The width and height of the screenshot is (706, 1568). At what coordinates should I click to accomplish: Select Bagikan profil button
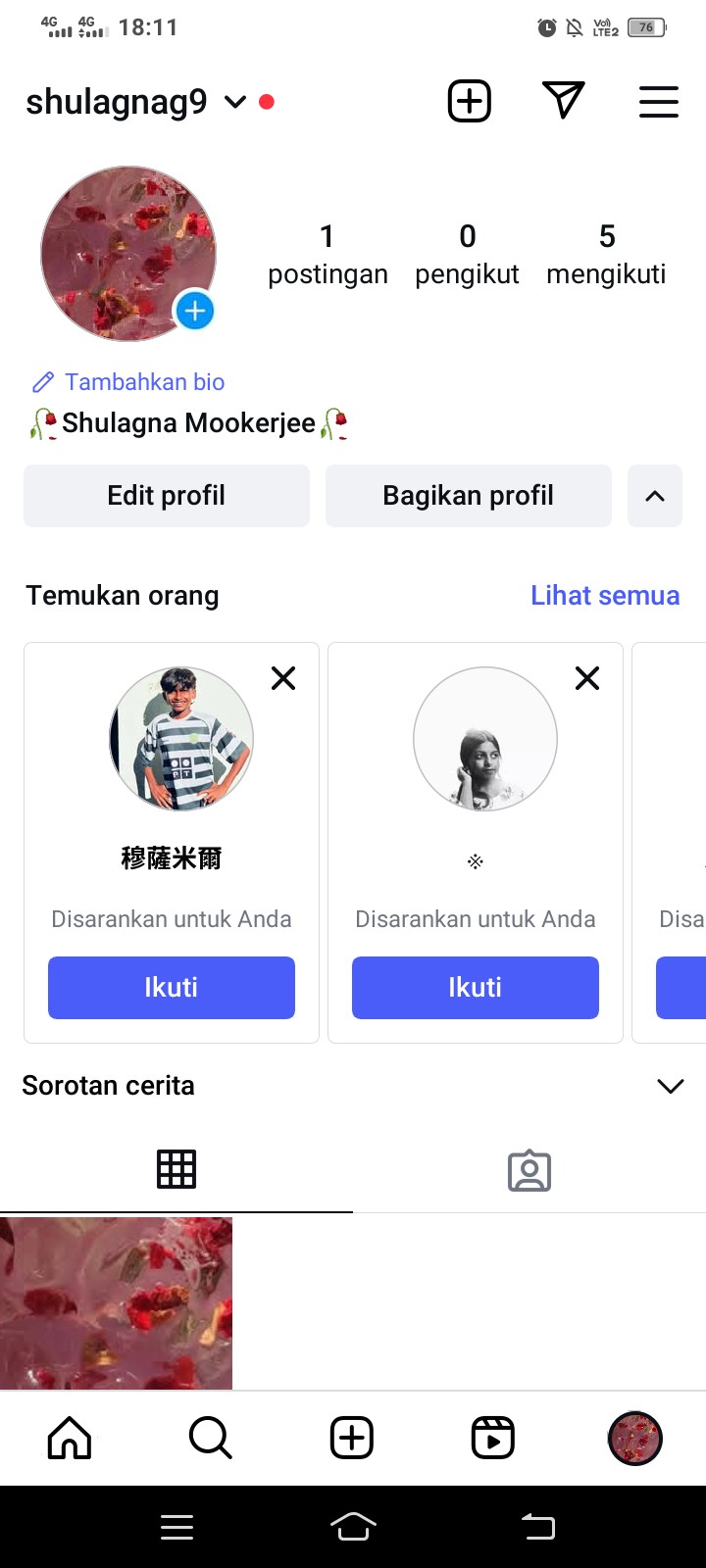pyautogui.click(x=468, y=496)
